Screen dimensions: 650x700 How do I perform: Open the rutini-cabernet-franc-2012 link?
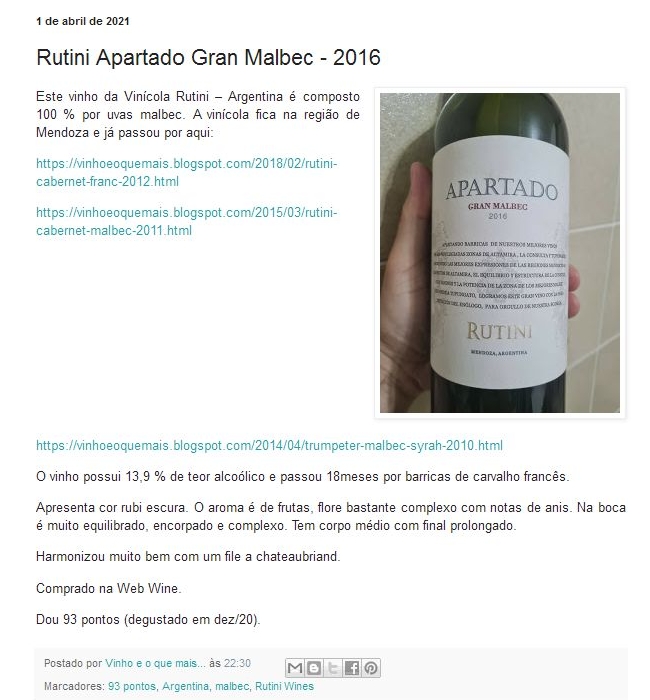pos(186,163)
